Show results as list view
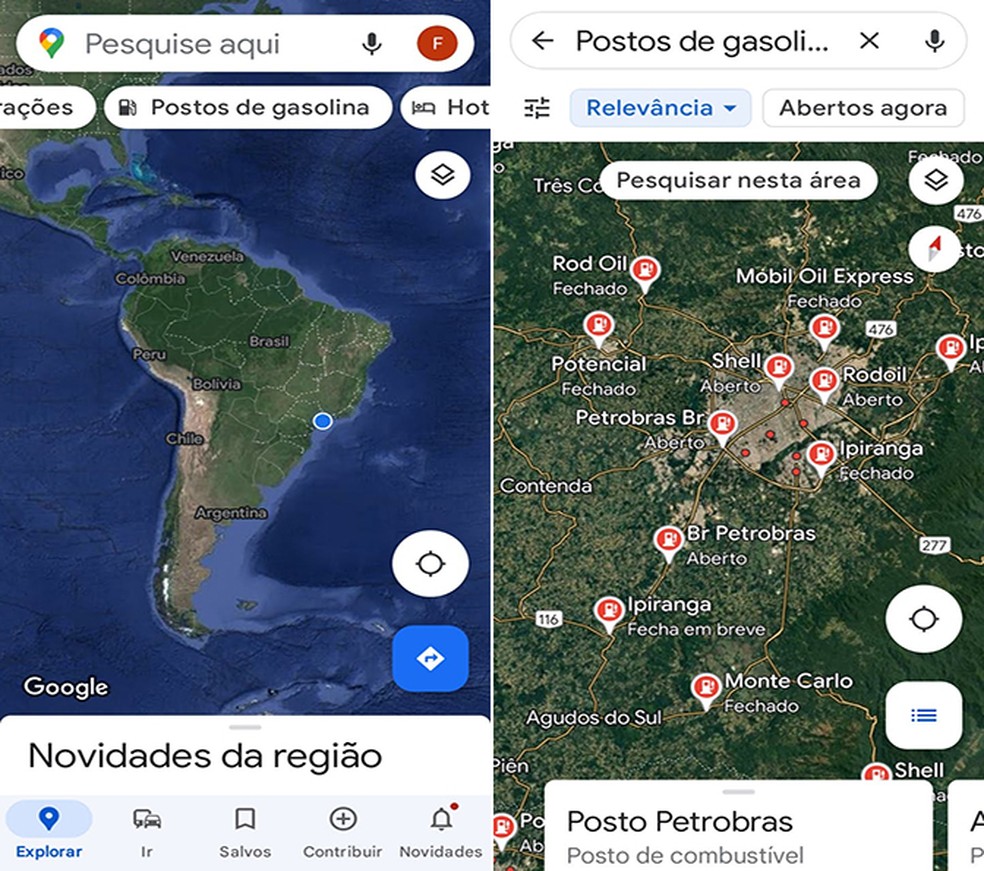 click(923, 715)
